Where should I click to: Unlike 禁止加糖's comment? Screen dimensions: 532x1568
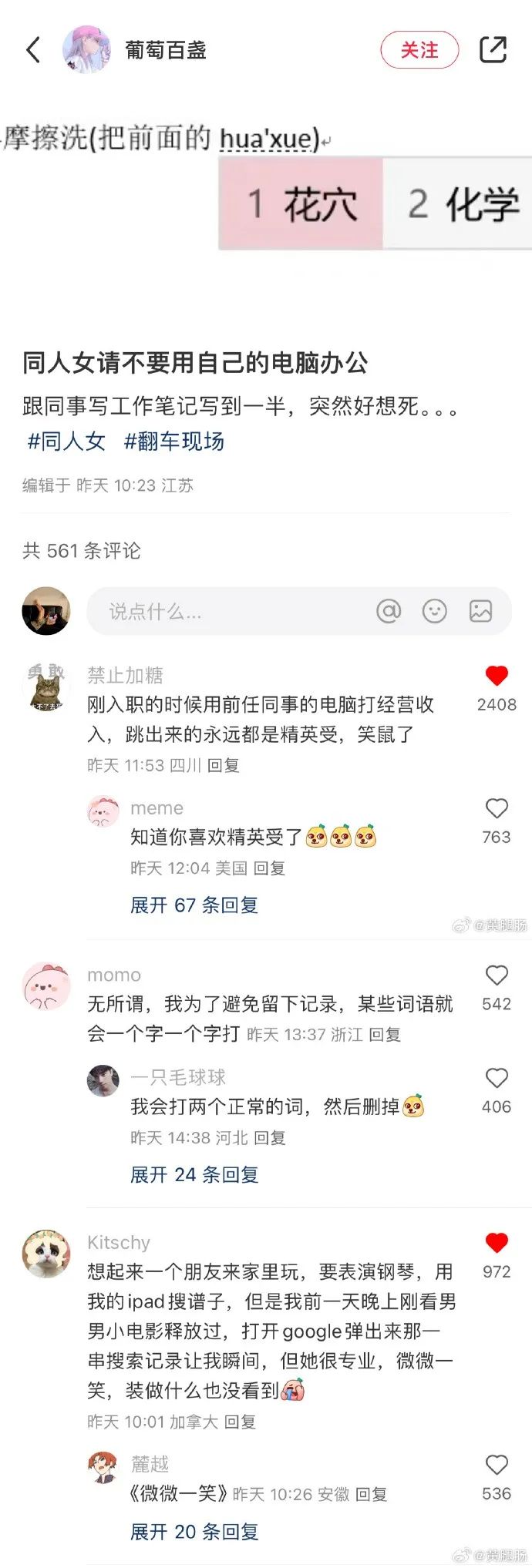(x=497, y=676)
